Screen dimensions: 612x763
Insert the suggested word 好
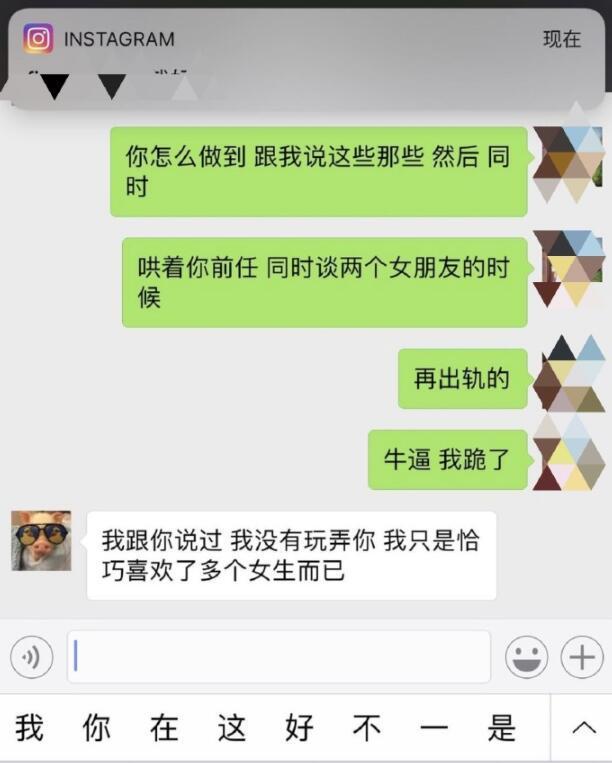(299, 728)
